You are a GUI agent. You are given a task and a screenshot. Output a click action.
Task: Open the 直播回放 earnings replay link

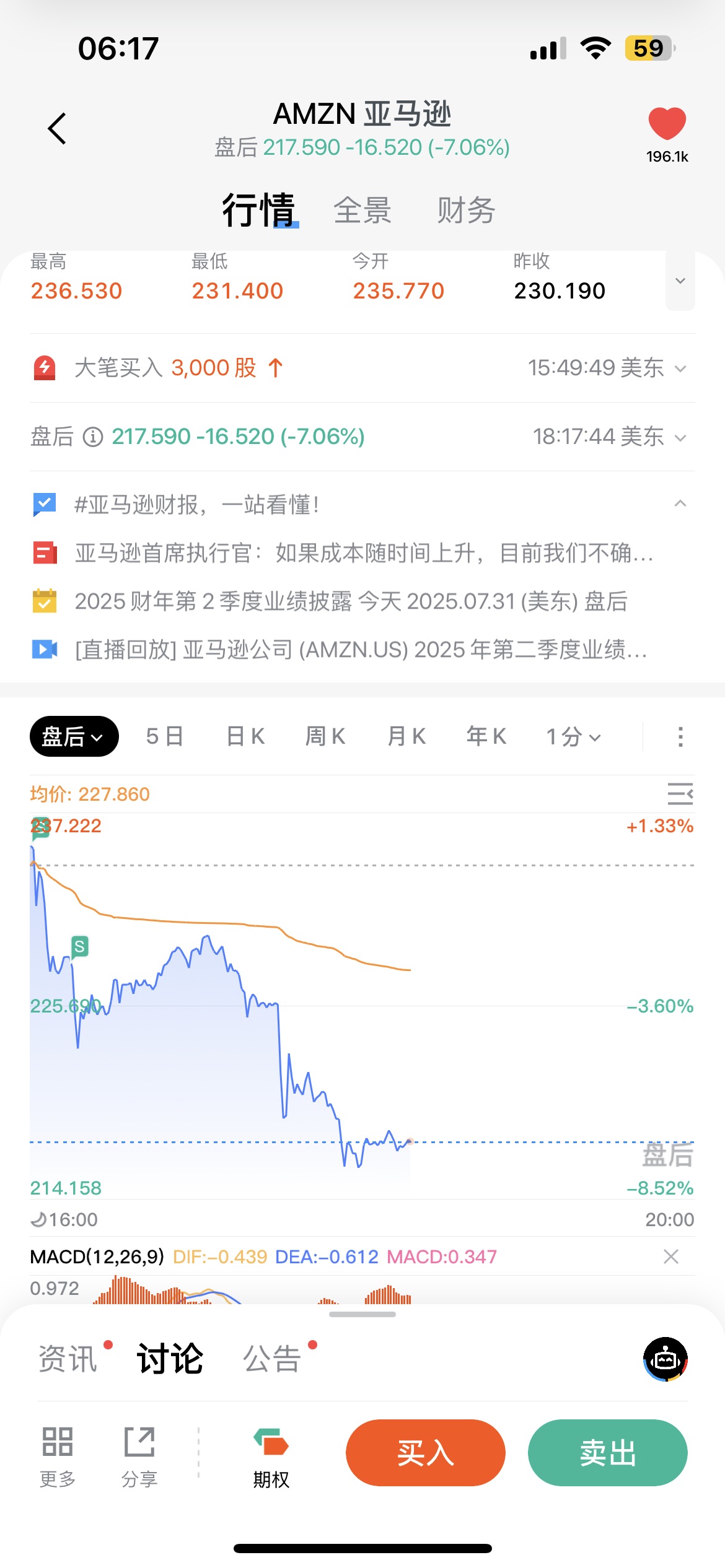click(361, 650)
